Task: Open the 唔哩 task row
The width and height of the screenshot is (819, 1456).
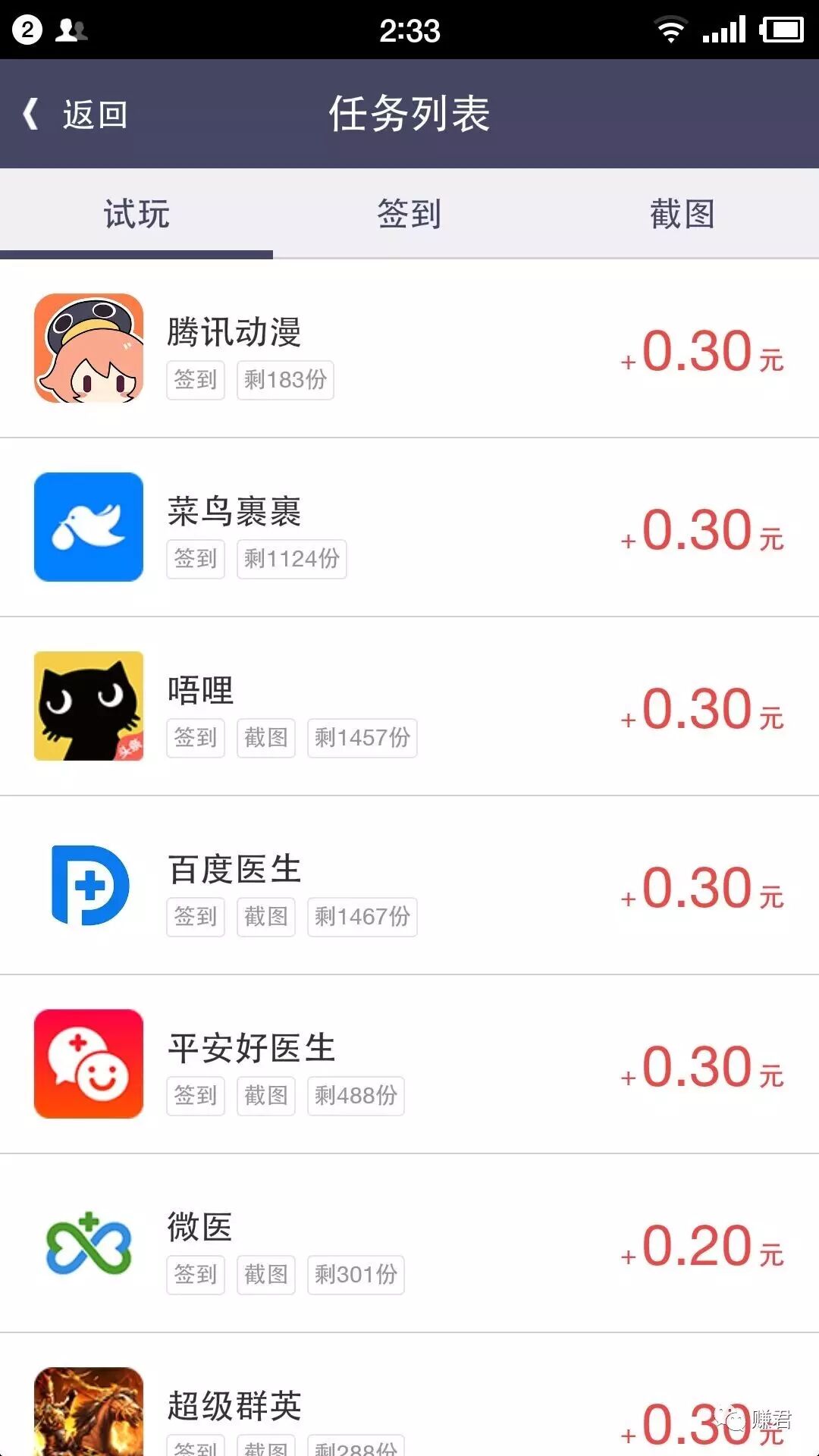Action: click(x=409, y=707)
